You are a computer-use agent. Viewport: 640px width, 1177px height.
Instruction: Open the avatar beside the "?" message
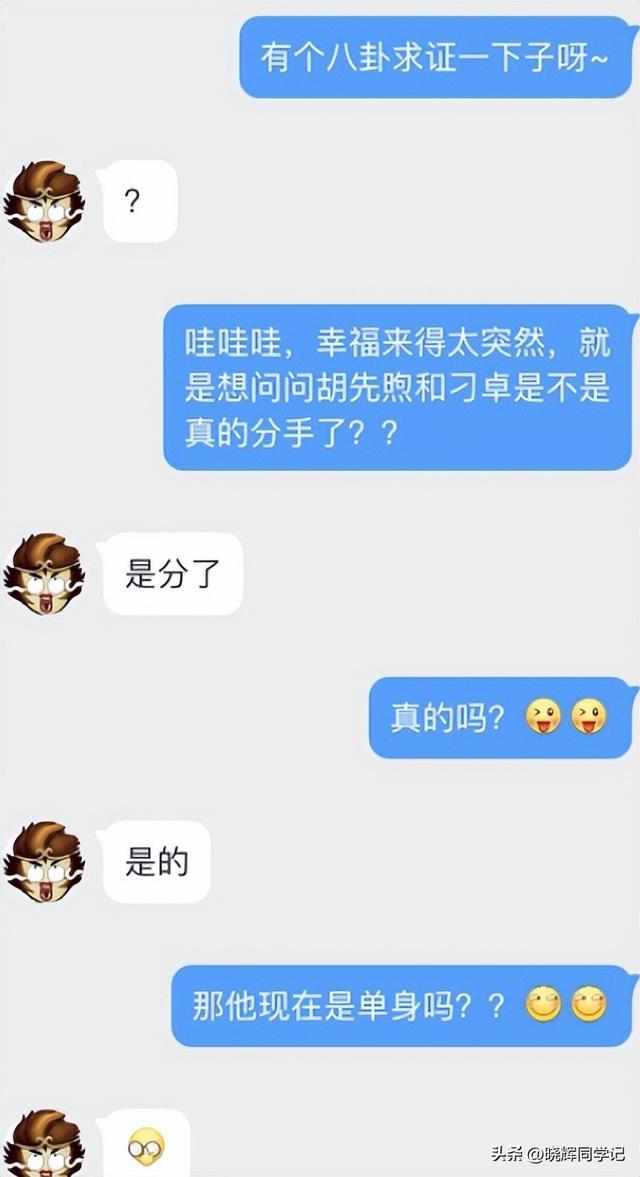pyautogui.click(x=44, y=202)
